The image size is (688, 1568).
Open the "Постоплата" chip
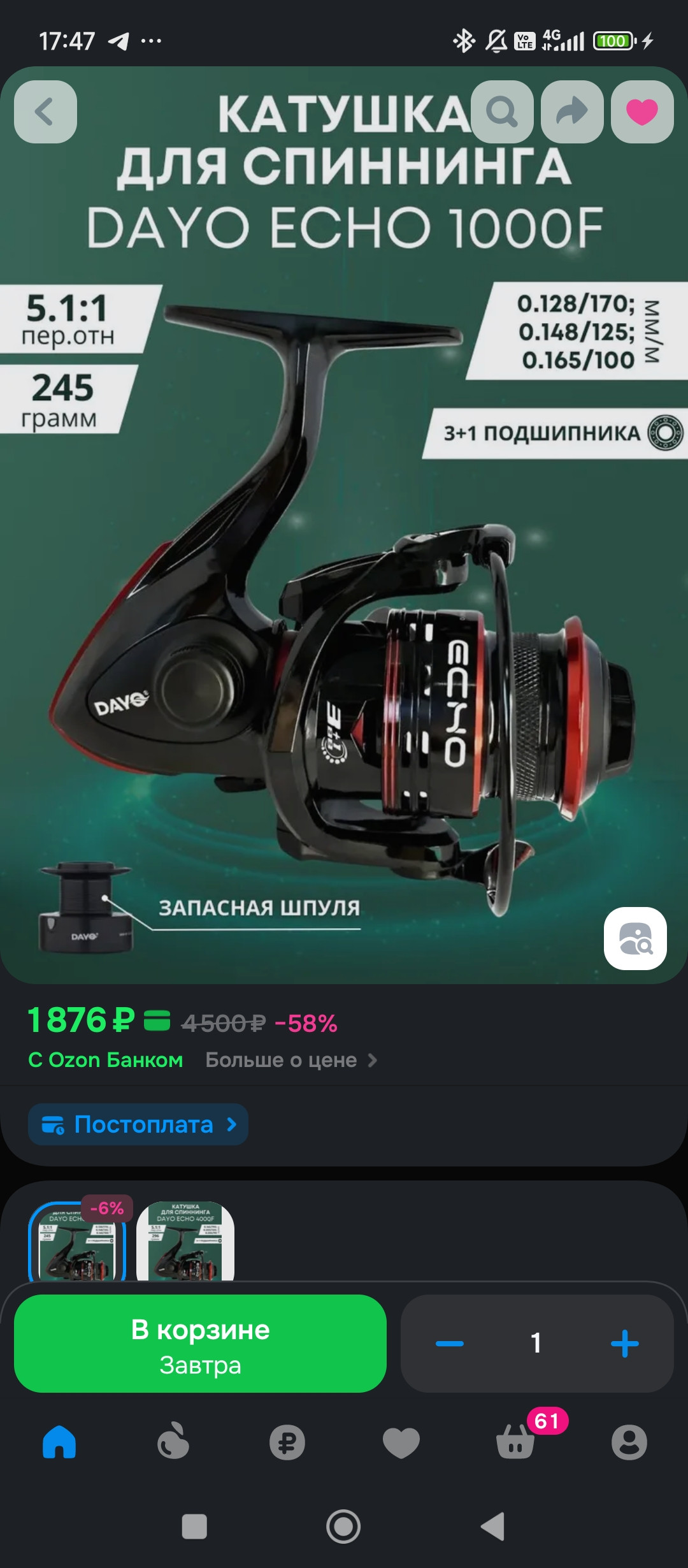tap(138, 1124)
